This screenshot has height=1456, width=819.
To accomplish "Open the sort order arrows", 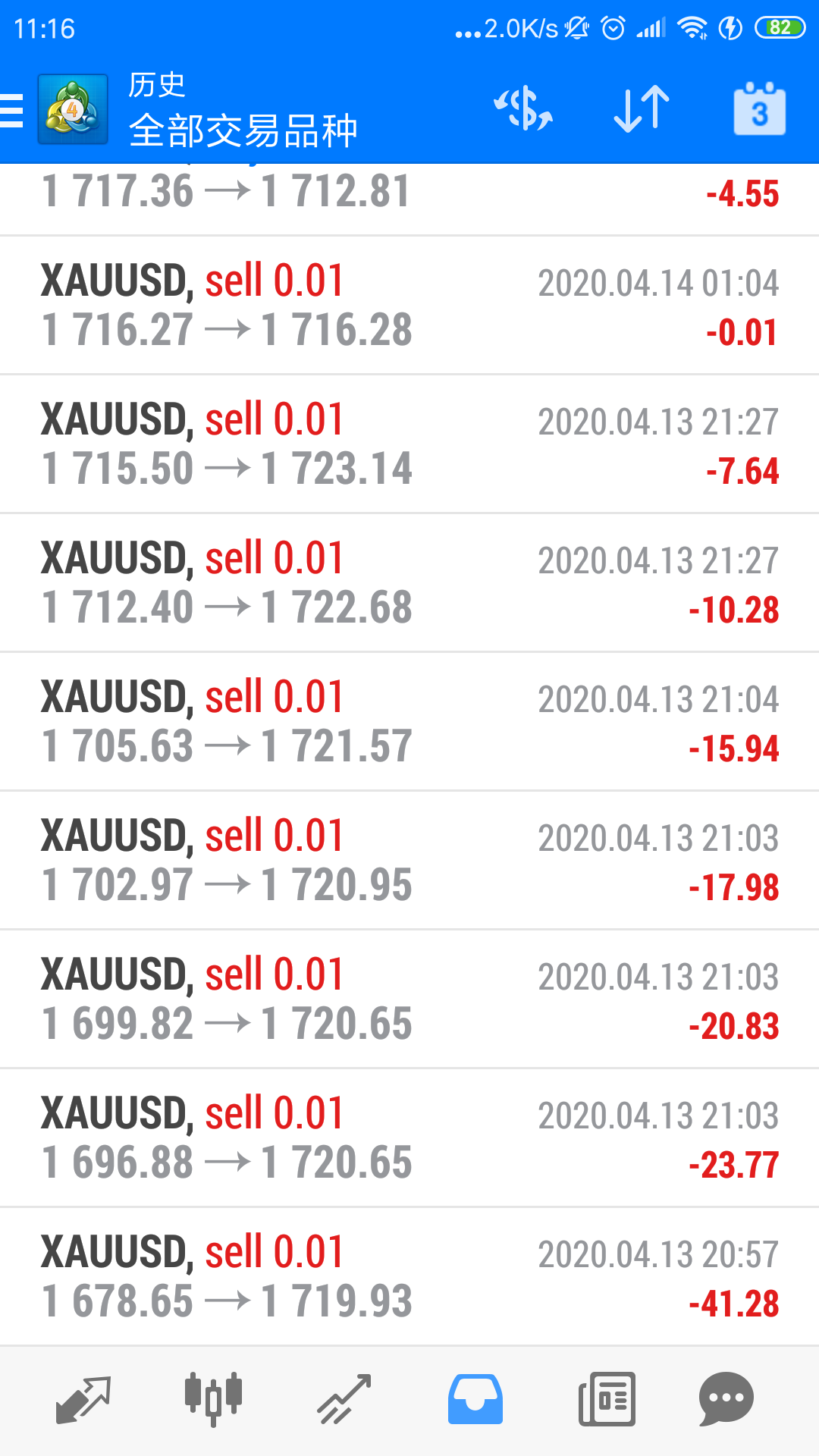I will click(642, 108).
